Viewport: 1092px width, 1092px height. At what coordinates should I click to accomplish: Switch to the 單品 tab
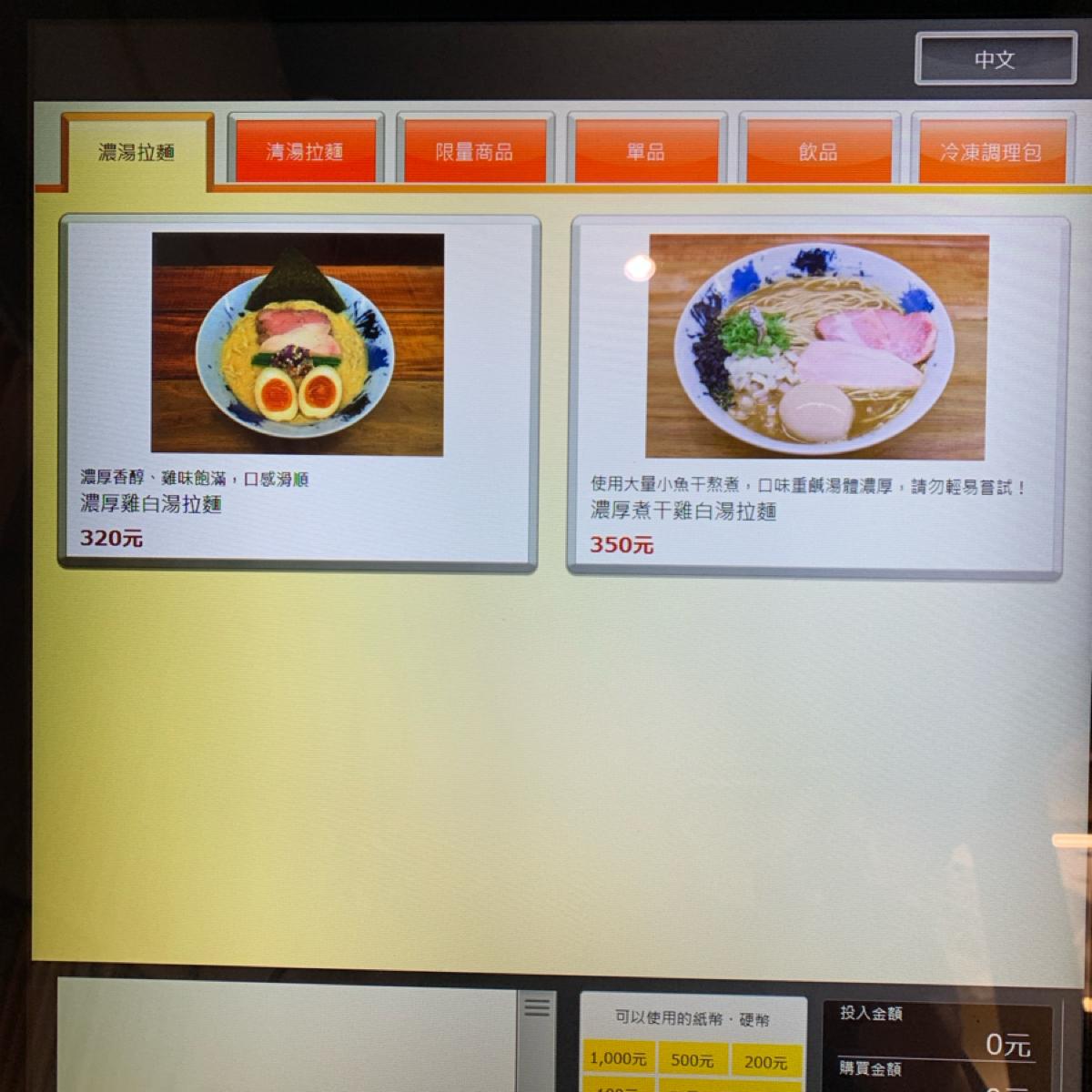click(x=645, y=151)
